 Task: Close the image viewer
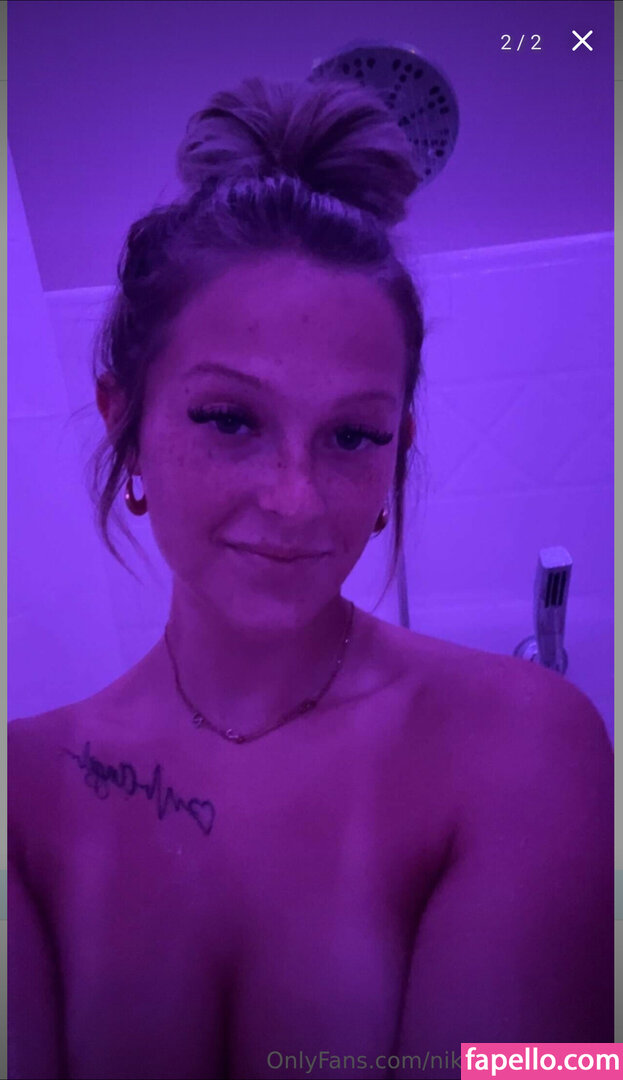coord(582,41)
